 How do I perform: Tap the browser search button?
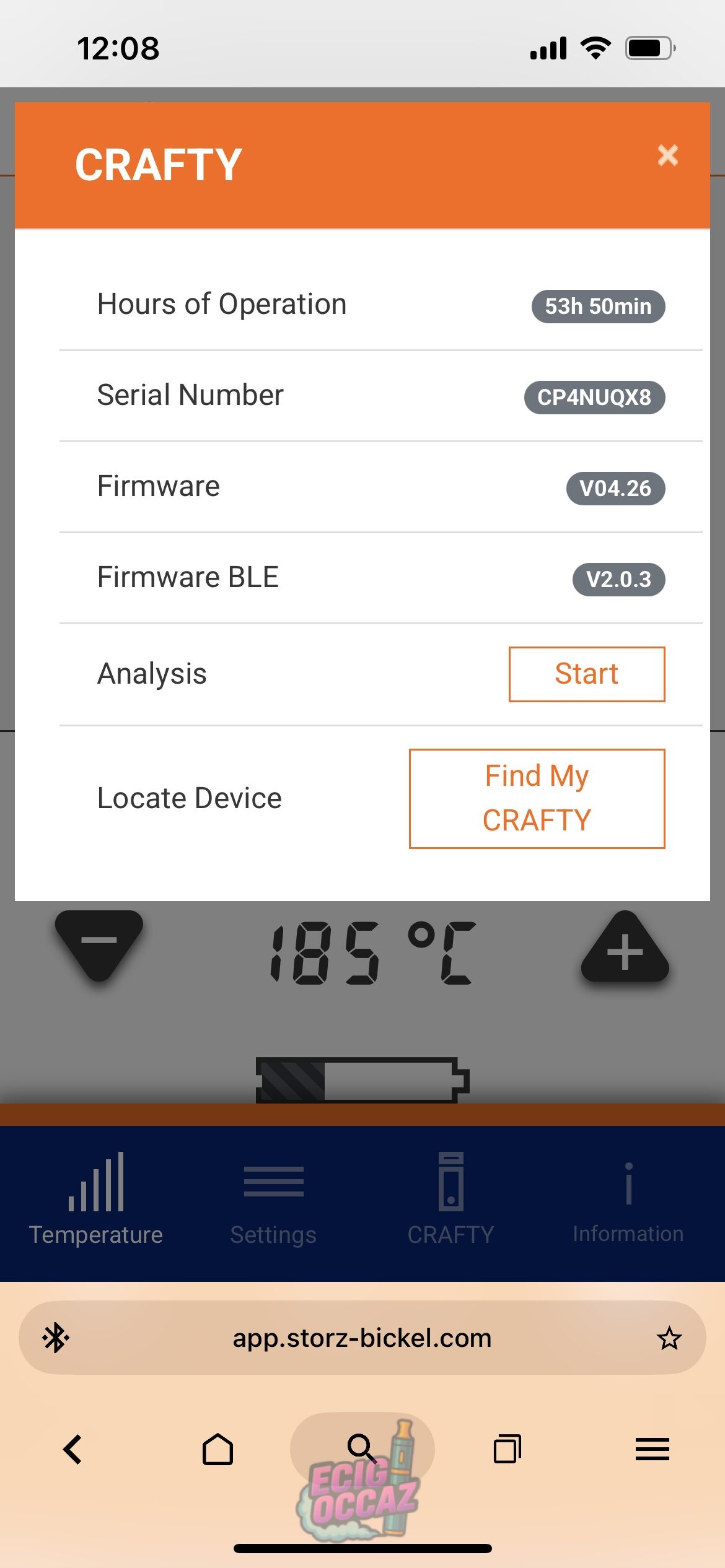click(x=361, y=1448)
